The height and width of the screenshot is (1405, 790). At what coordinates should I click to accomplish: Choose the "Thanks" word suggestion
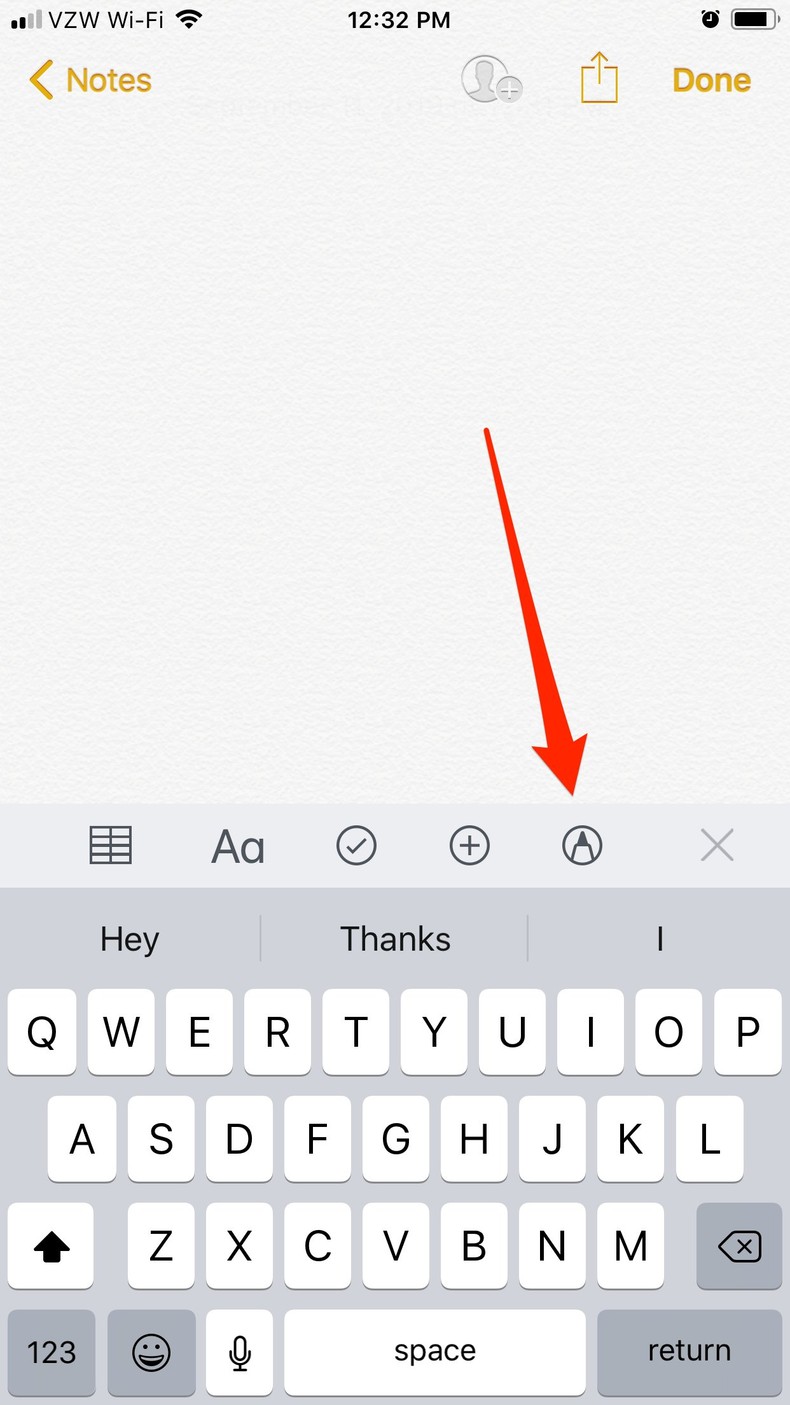coord(395,939)
